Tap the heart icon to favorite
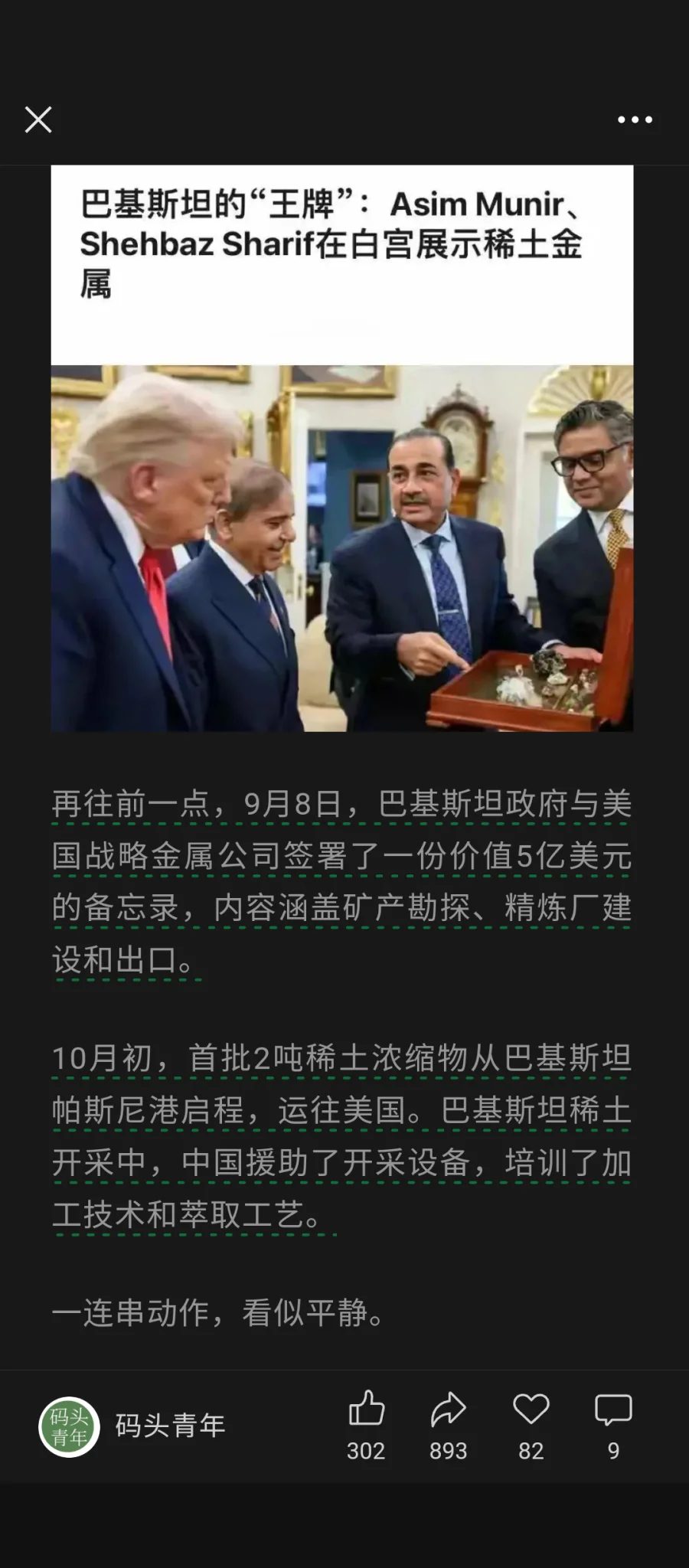 pyautogui.click(x=531, y=1410)
